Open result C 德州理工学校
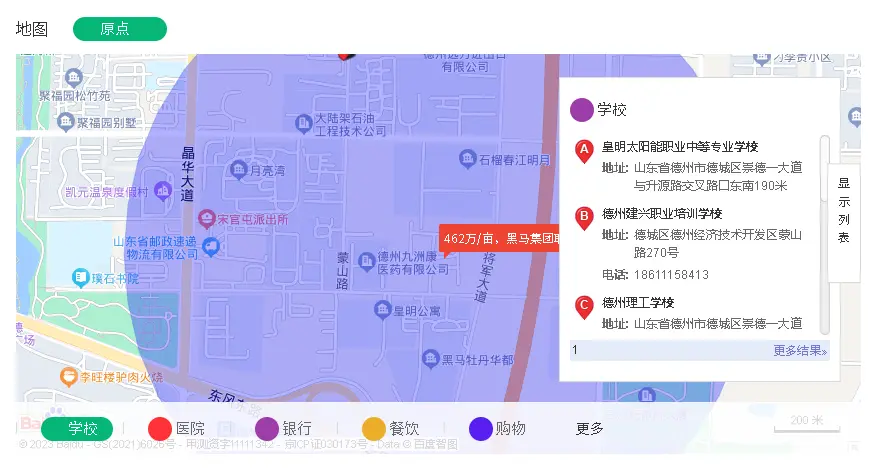Viewport: 875px width, 470px height. coord(638,302)
